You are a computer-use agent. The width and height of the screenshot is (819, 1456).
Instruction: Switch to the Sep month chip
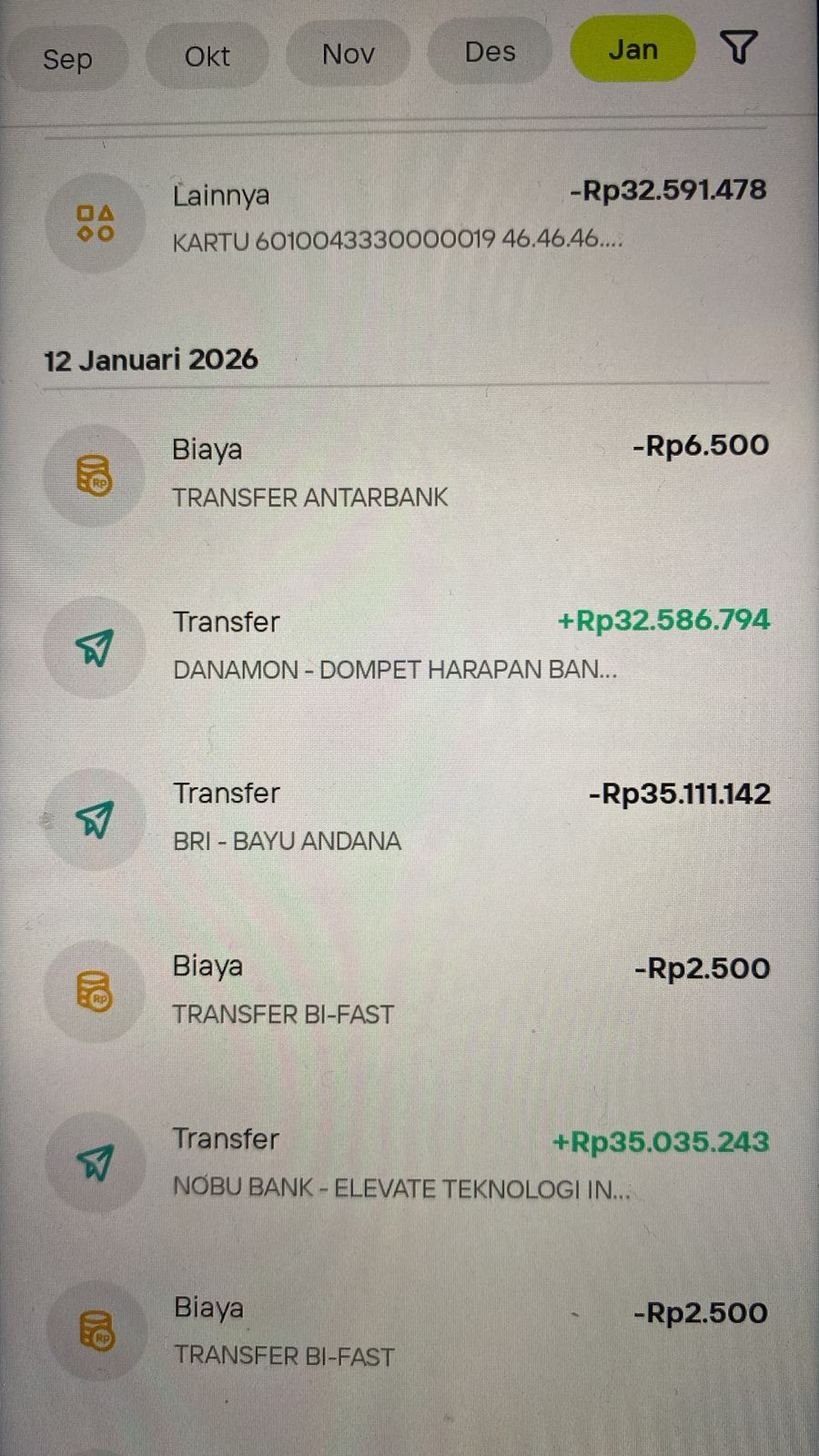coord(67,59)
